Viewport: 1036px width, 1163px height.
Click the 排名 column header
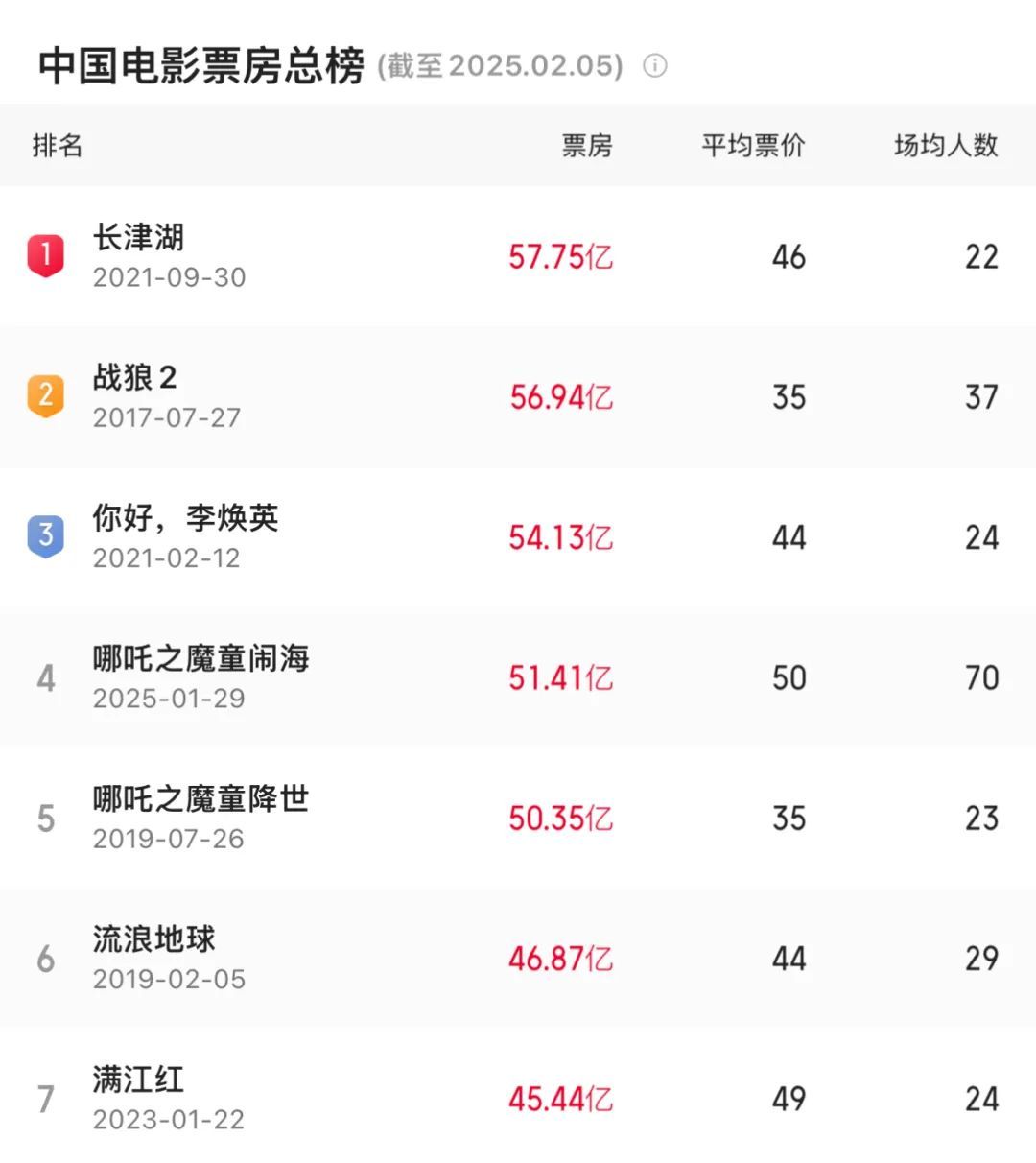click(x=58, y=146)
